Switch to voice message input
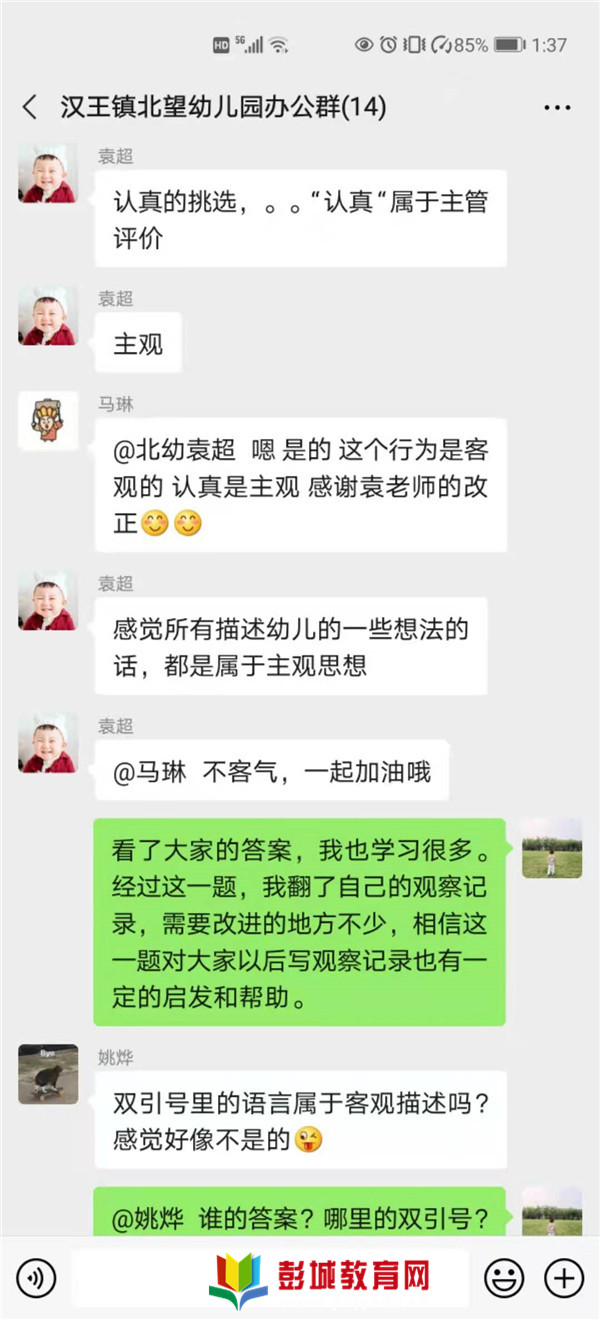Viewport: 600px width, 1320px height. 37,1277
